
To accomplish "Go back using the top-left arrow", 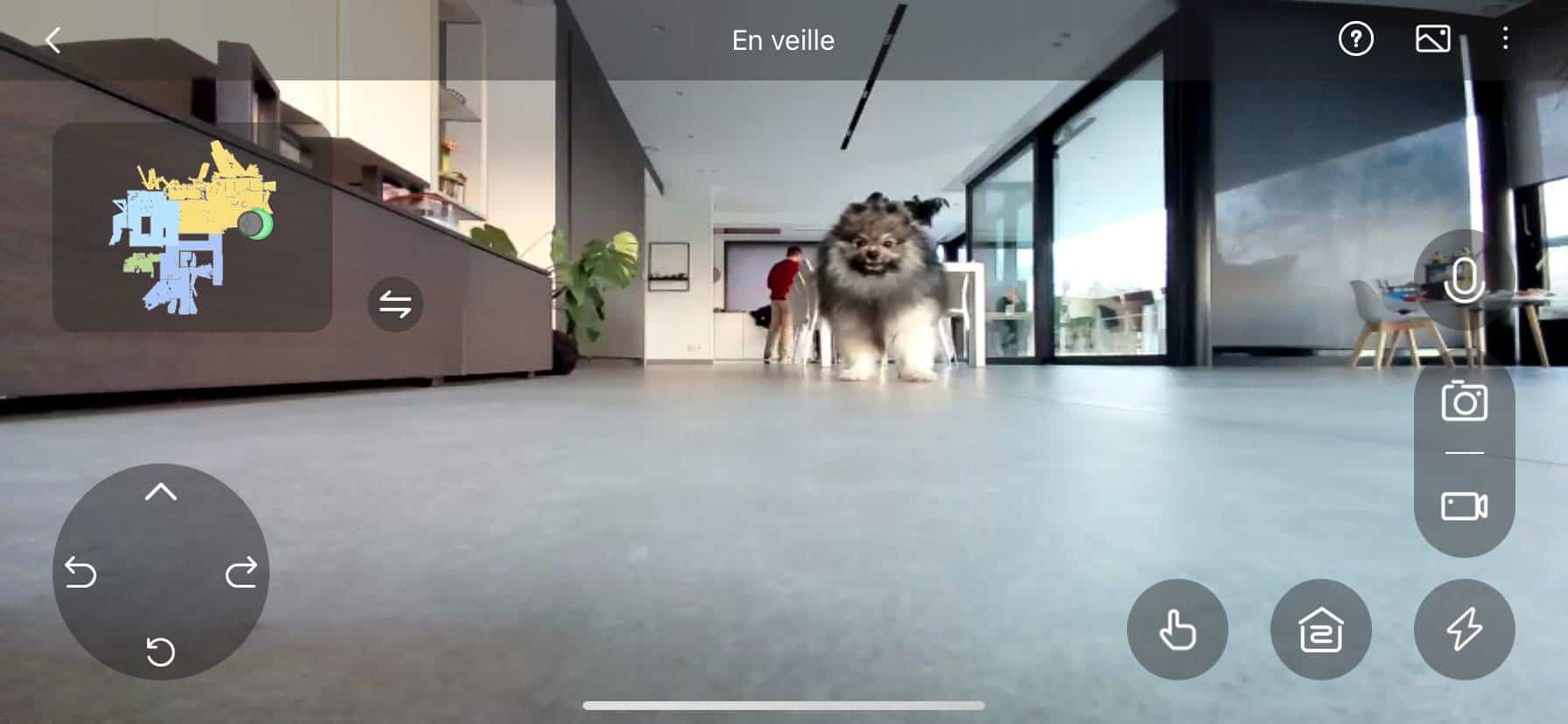I will (x=53, y=40).
